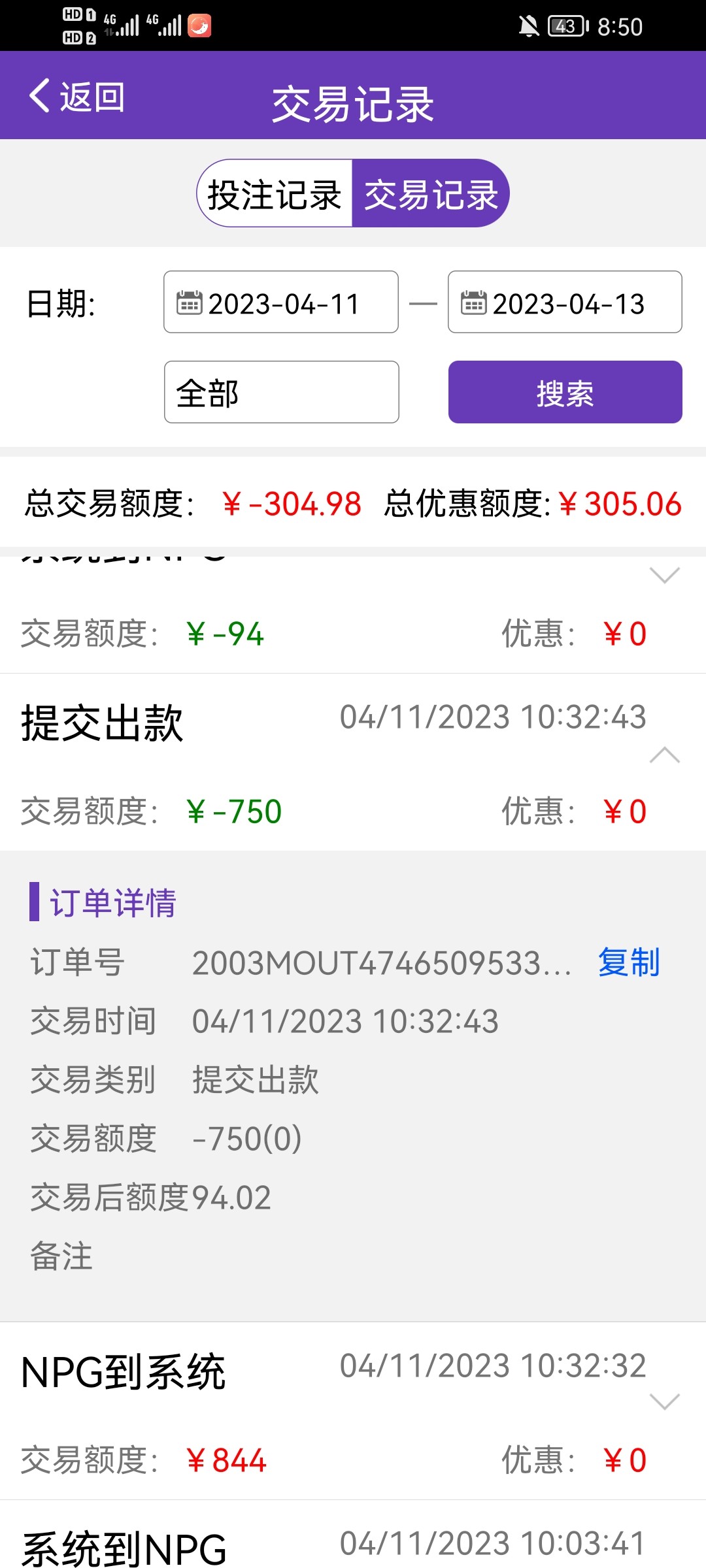
Task: Collapse the 提交出款 order details
Action: pyautogui.click(x=664, y=755)
